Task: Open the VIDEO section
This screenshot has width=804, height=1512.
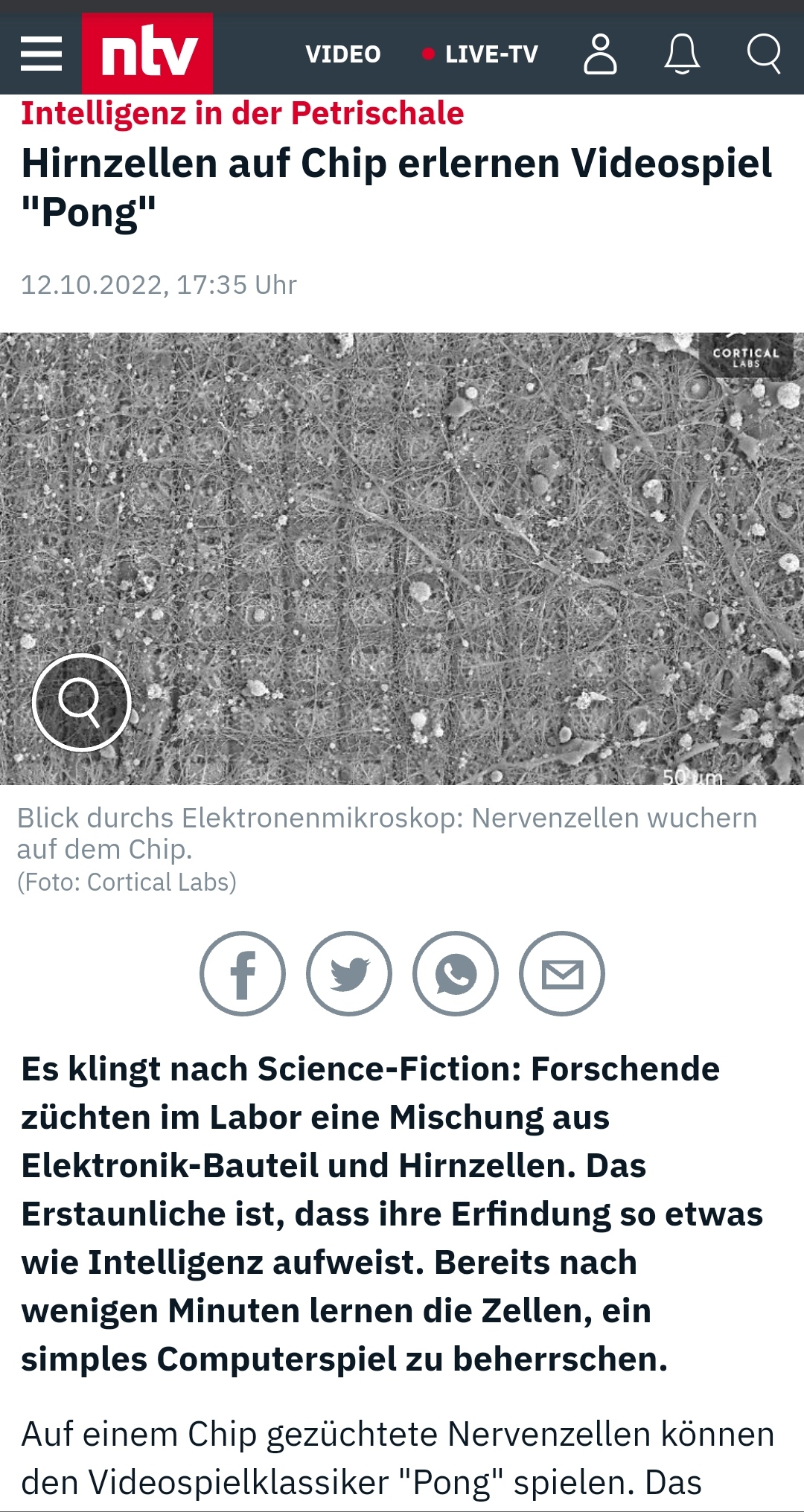Action: point(342,54)
